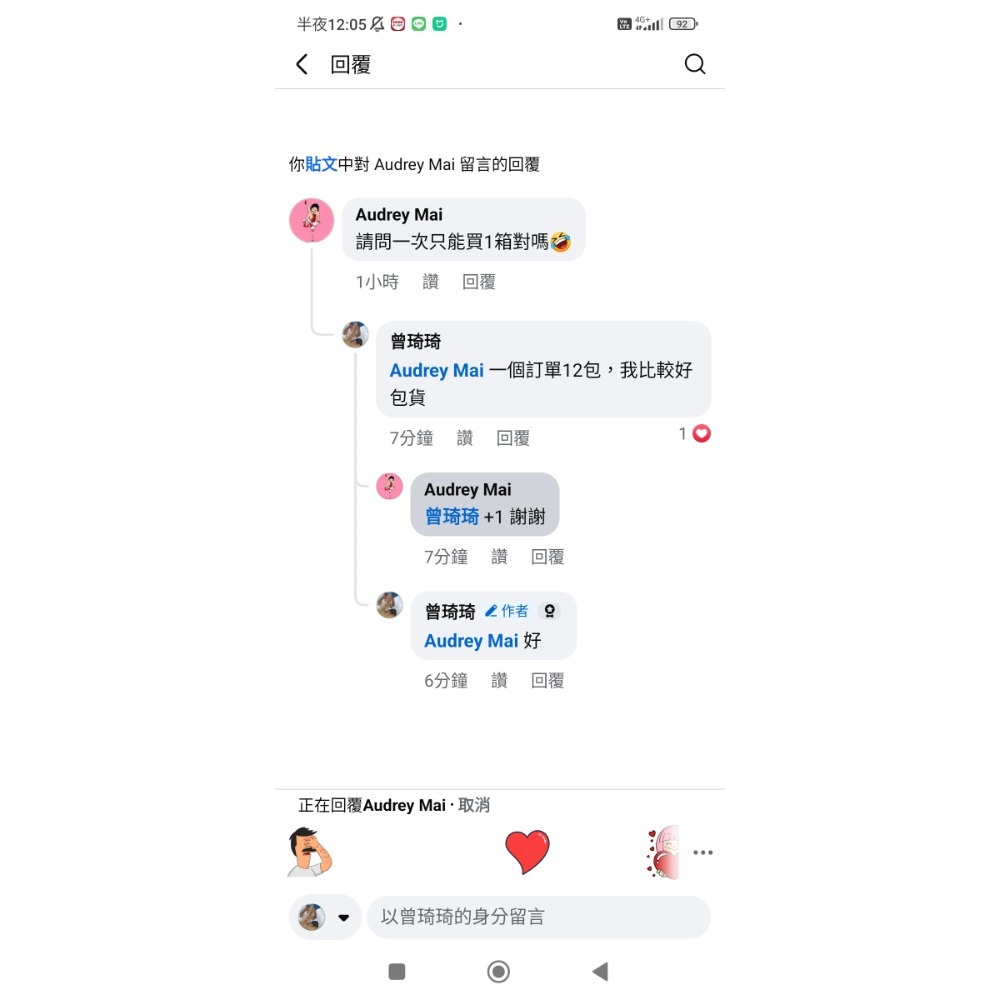Like the 6分鐘 reply saying 好
The width and height of the screenshot is (1000, 1000).
499,681
